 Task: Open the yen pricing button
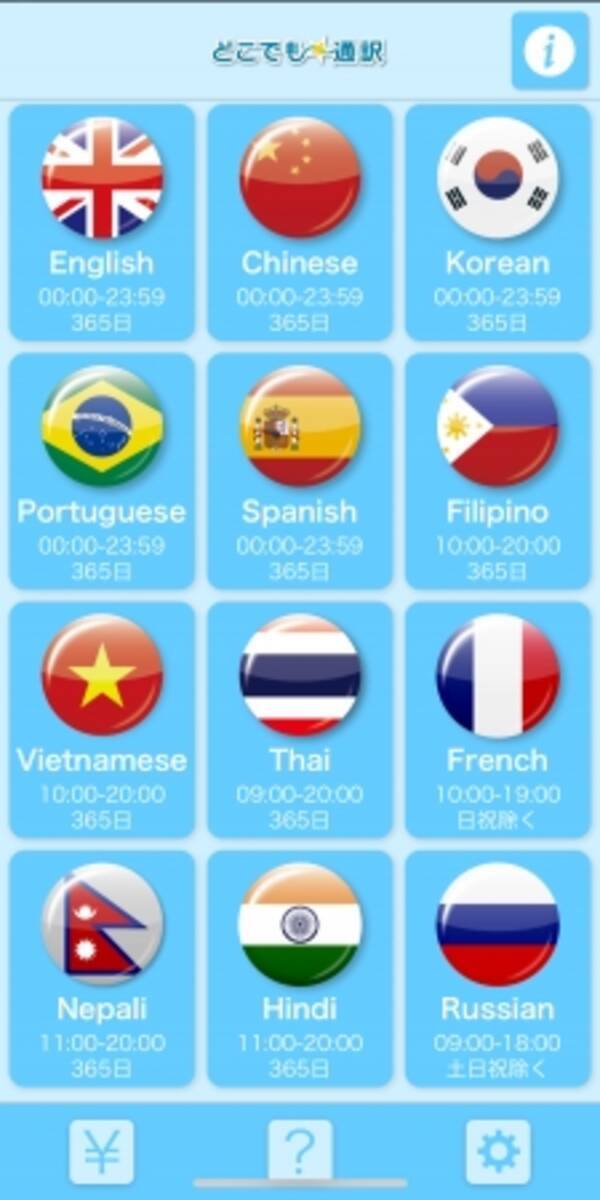(x=101, y=1152)
